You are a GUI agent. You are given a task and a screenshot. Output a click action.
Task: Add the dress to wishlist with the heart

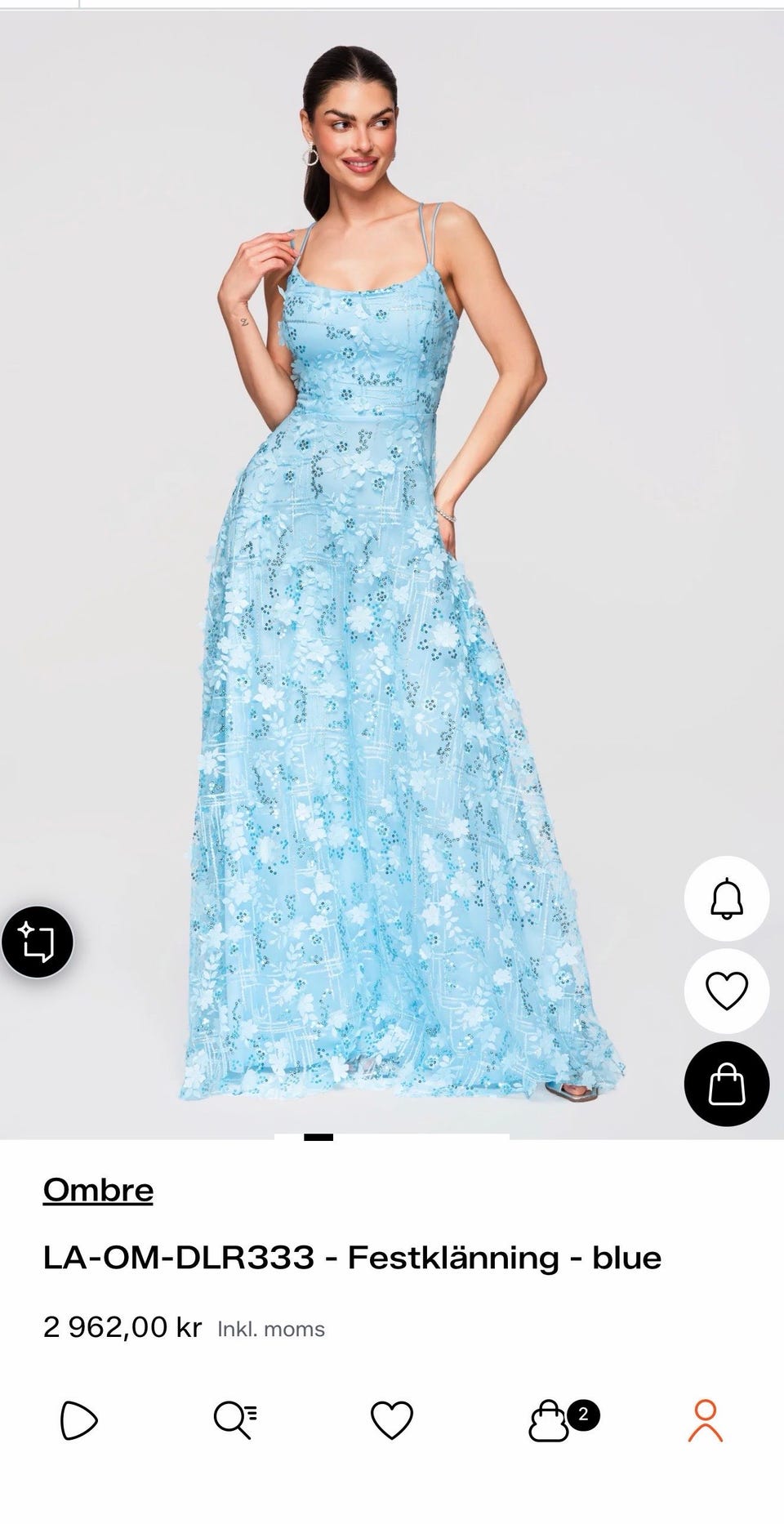[726, 991]
